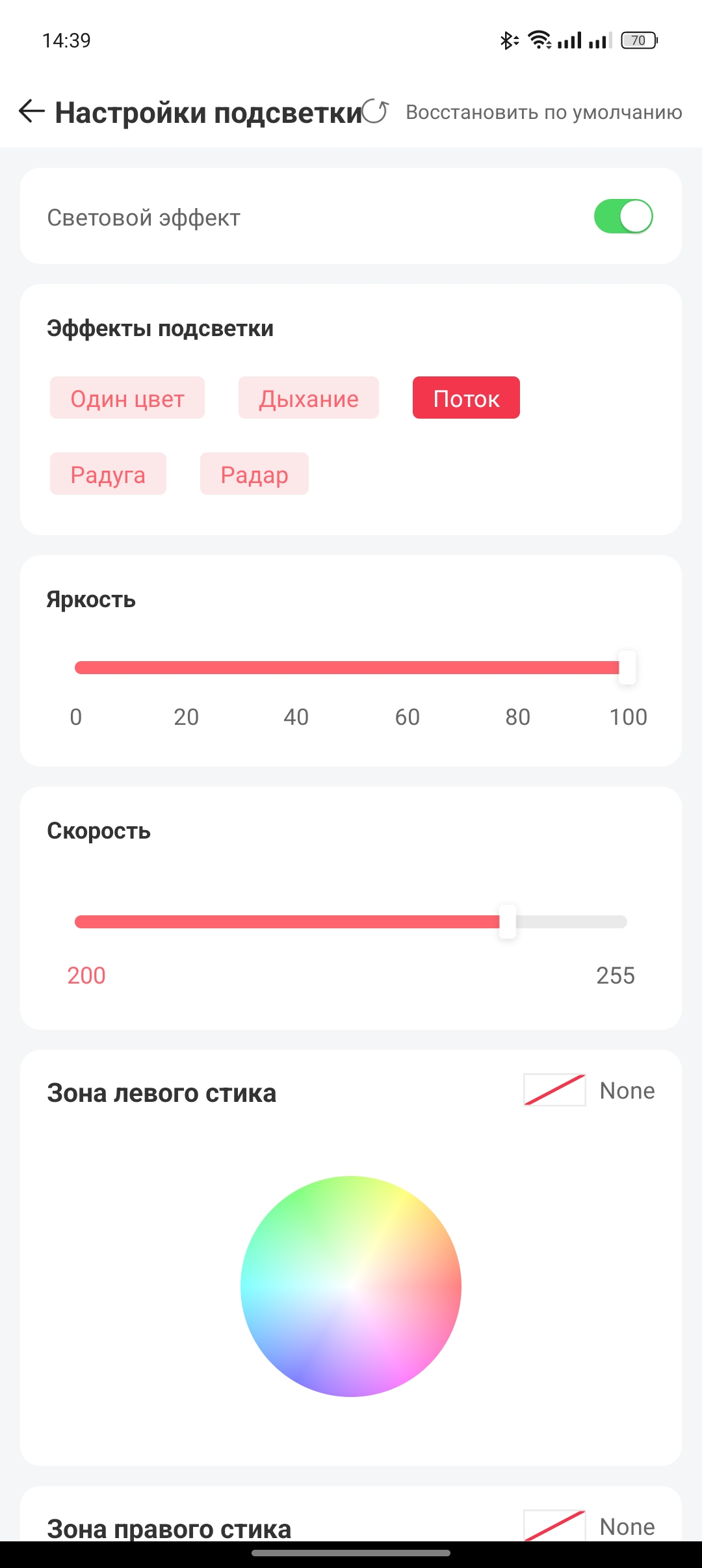This screenshot has height=1568, width=702.
Task: Tap the Скорость speed slider track
Action: [351, 922]
